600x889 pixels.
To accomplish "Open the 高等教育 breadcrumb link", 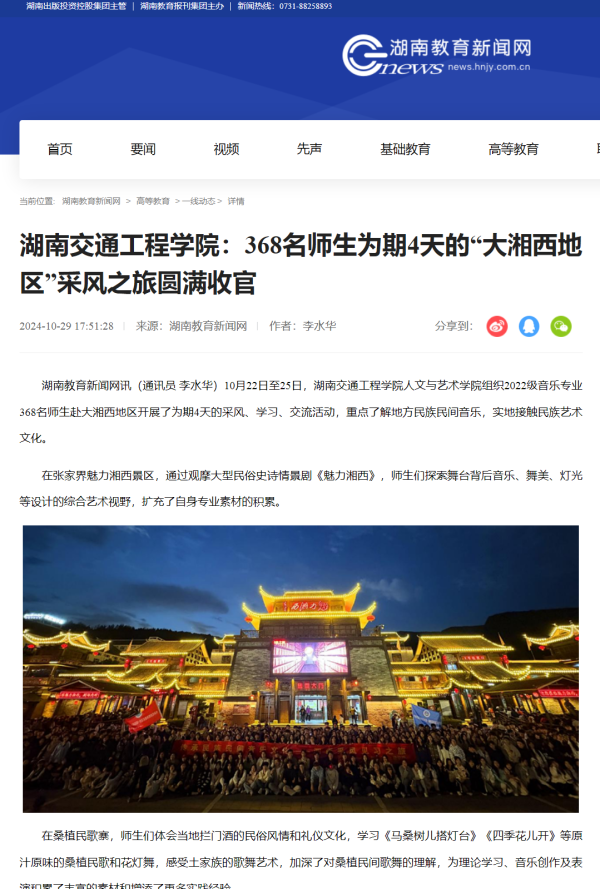I will pos(153,201).
